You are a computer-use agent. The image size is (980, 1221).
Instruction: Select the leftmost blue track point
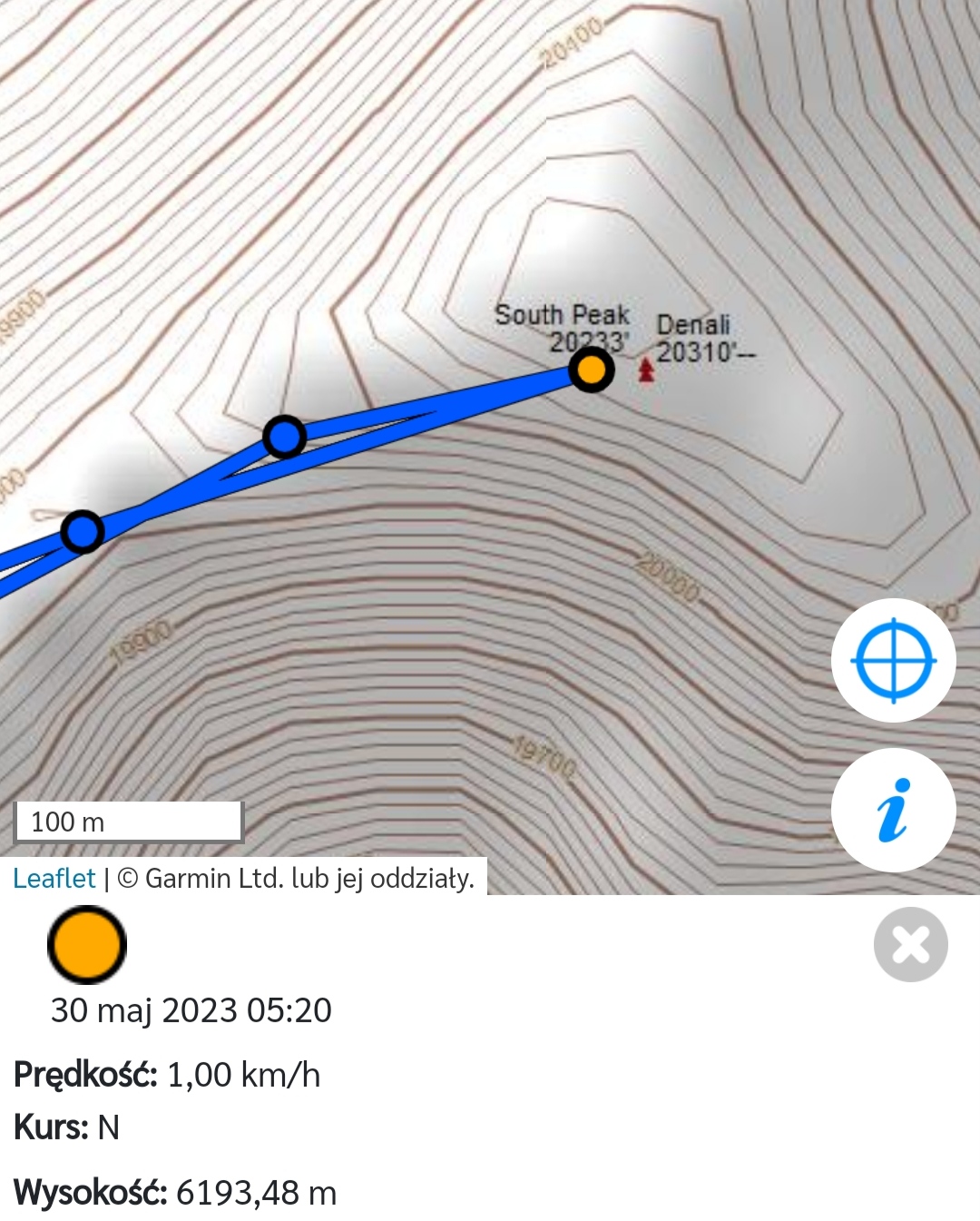(x=83, y=531)
